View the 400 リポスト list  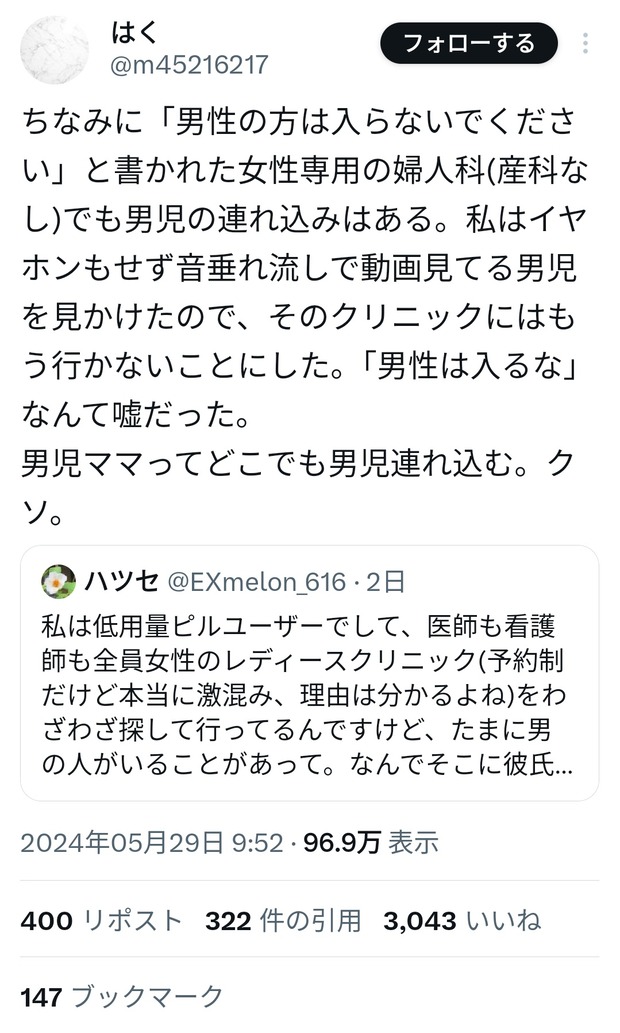tap(102, 920)
